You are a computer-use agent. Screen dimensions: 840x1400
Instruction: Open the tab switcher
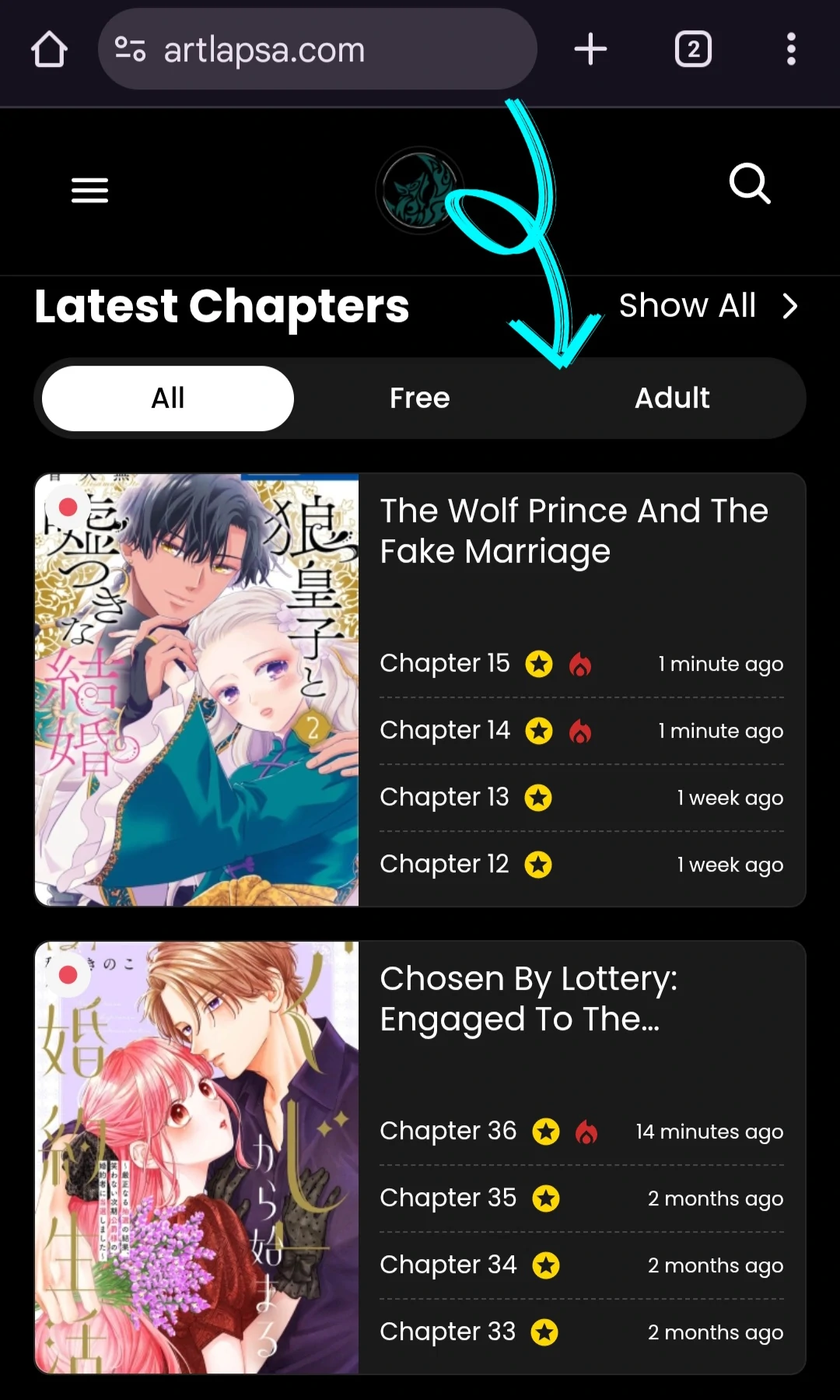[x=693, y=50]
